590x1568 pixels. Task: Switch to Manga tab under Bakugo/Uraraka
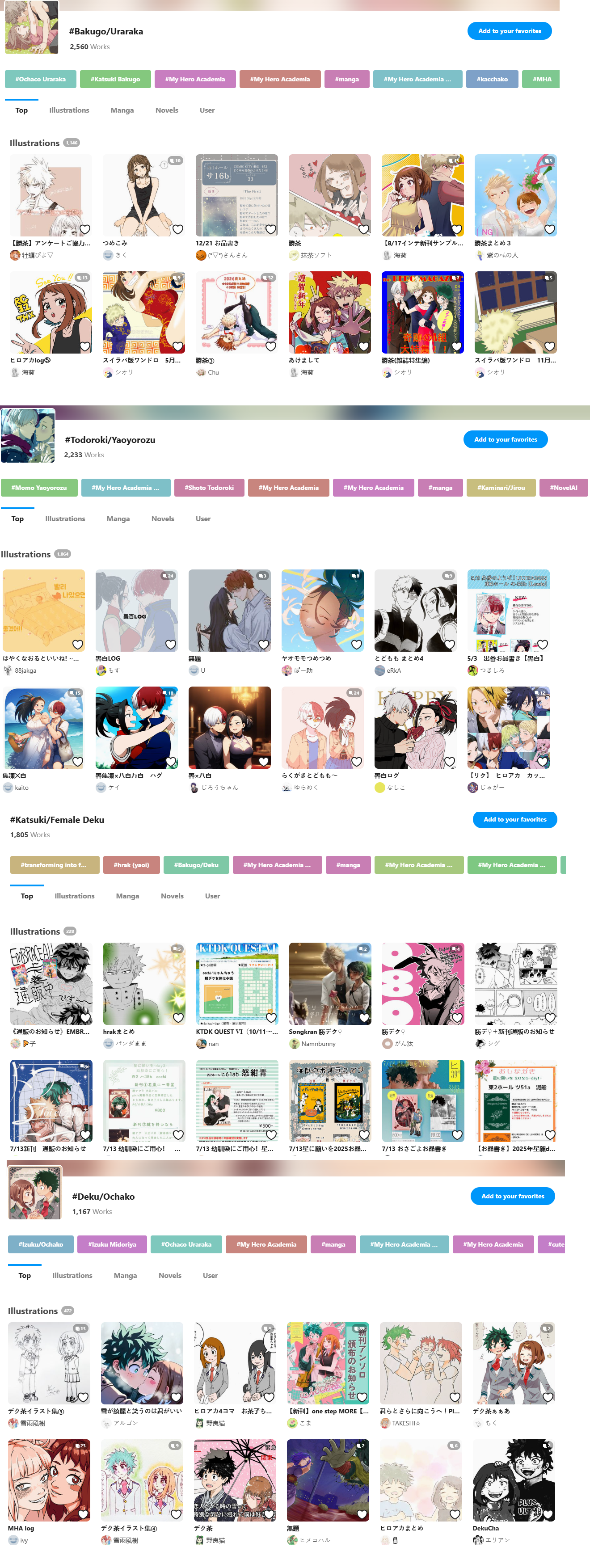point(122,110)
